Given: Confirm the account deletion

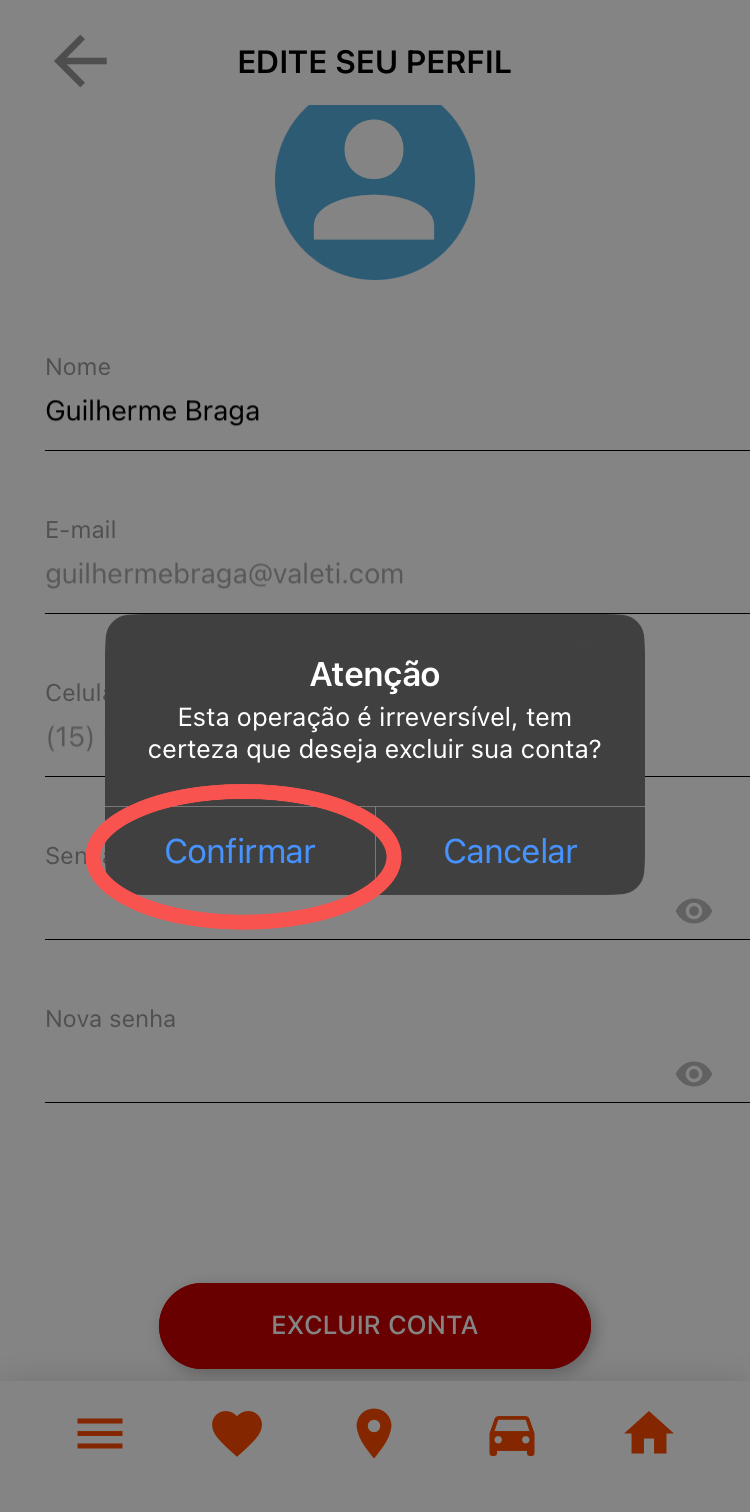Looking at the screenshot, I should click(240, 851).
